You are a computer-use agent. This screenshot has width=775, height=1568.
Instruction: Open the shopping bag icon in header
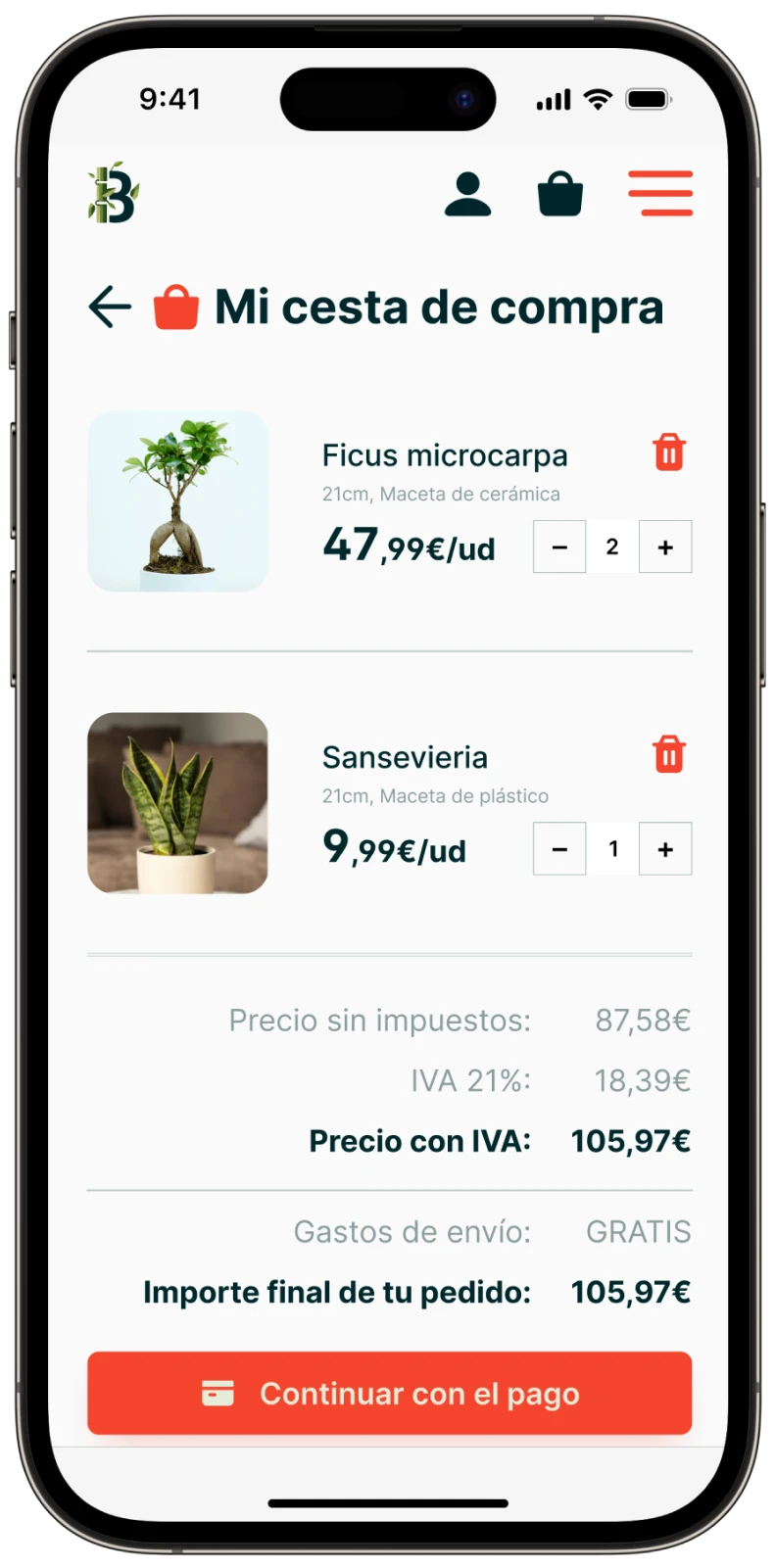click(560, 194)
